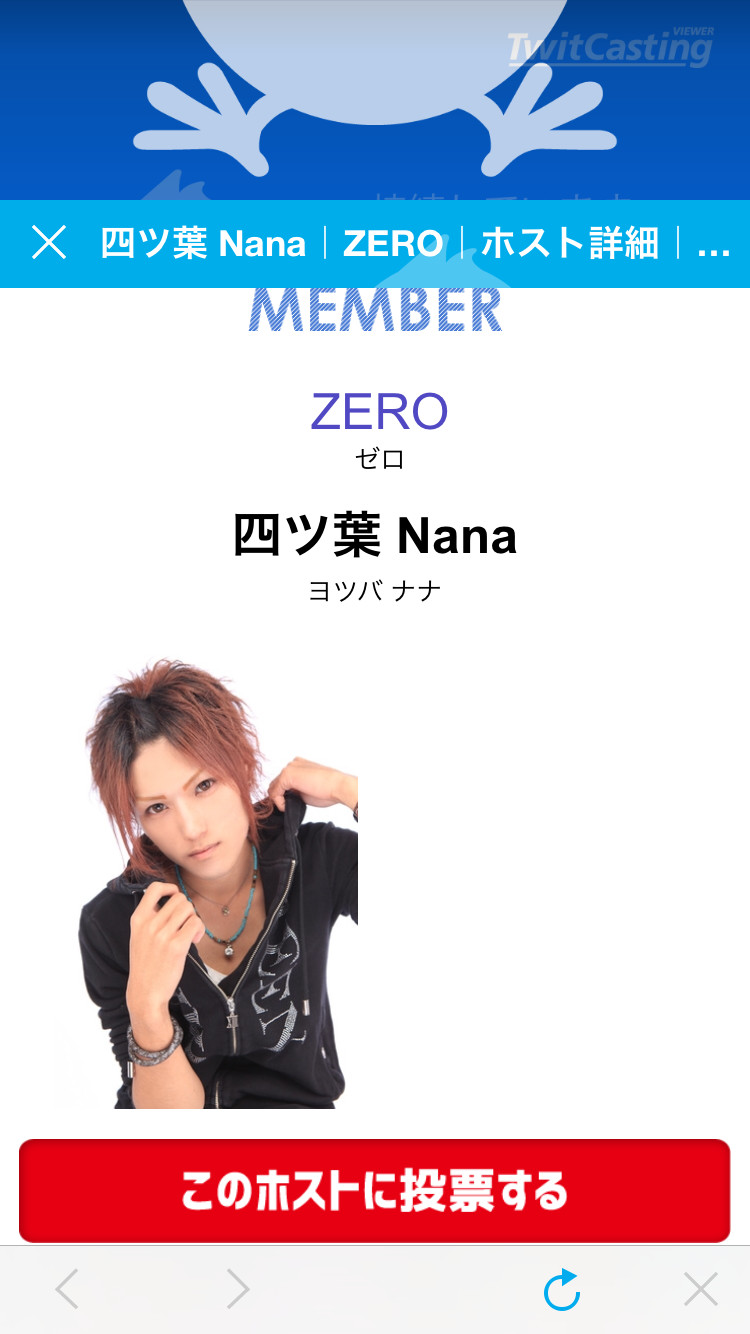Vote for this host with the red button
The width and height of the screenshot is (750, 1334).
[x=374, y=1190]
